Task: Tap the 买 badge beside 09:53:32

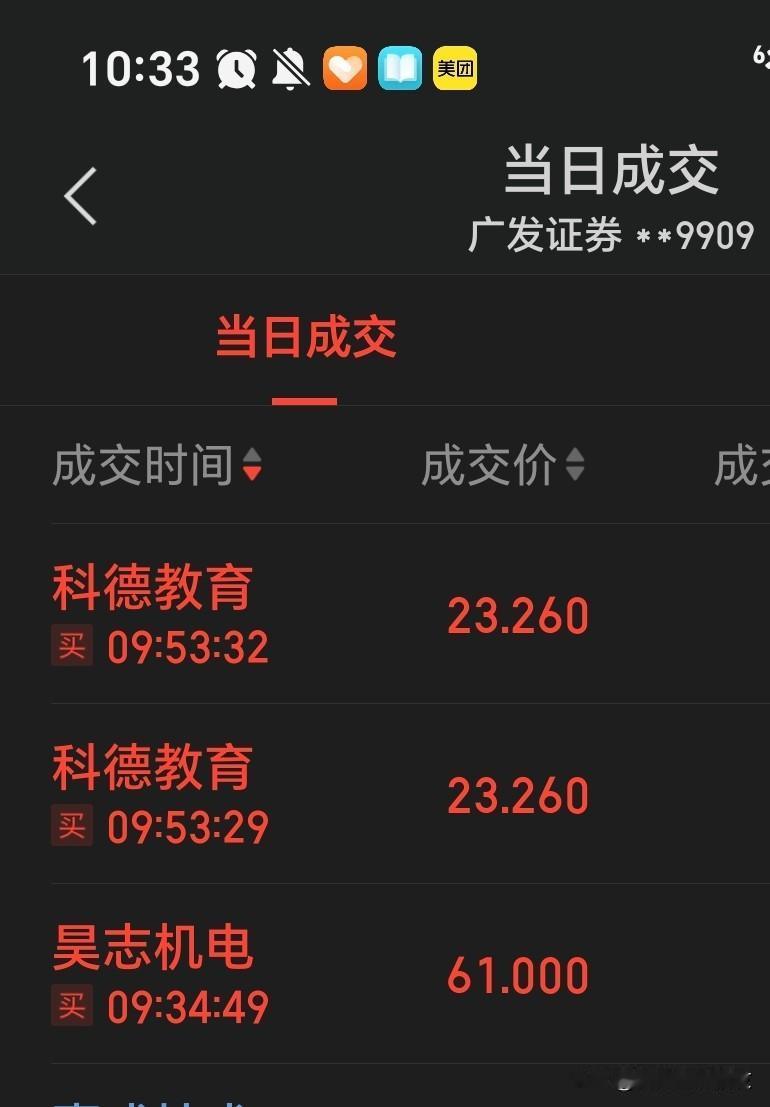Action: [x=71, y=649]
